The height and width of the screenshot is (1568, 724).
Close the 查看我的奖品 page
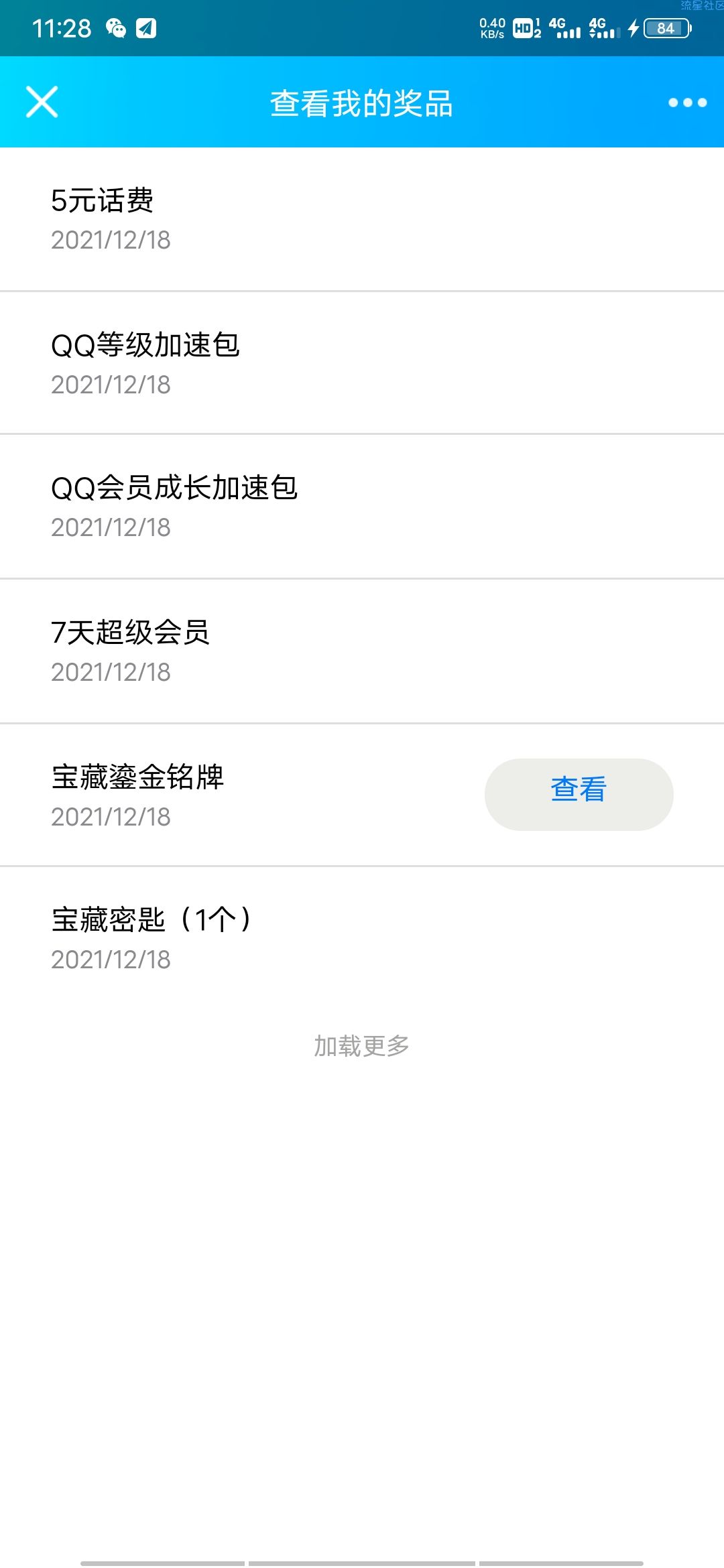(42, 102)
